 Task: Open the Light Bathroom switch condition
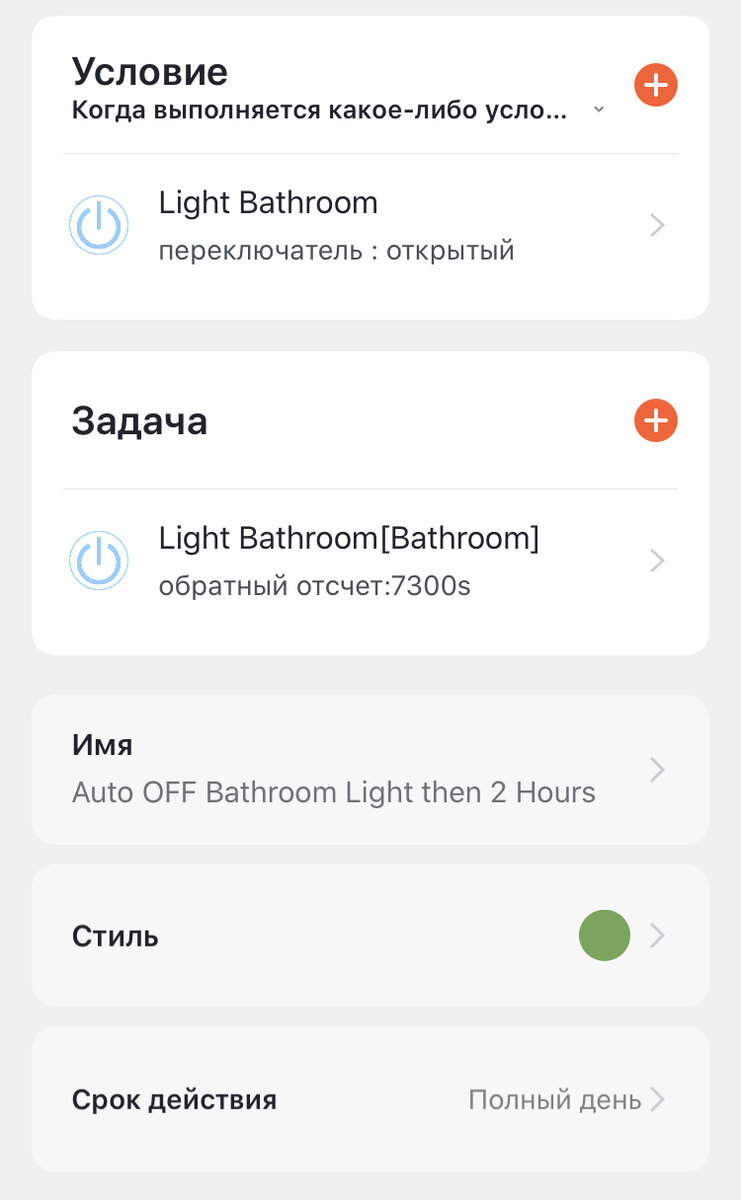pyautogui.click(x=370, y=225)
